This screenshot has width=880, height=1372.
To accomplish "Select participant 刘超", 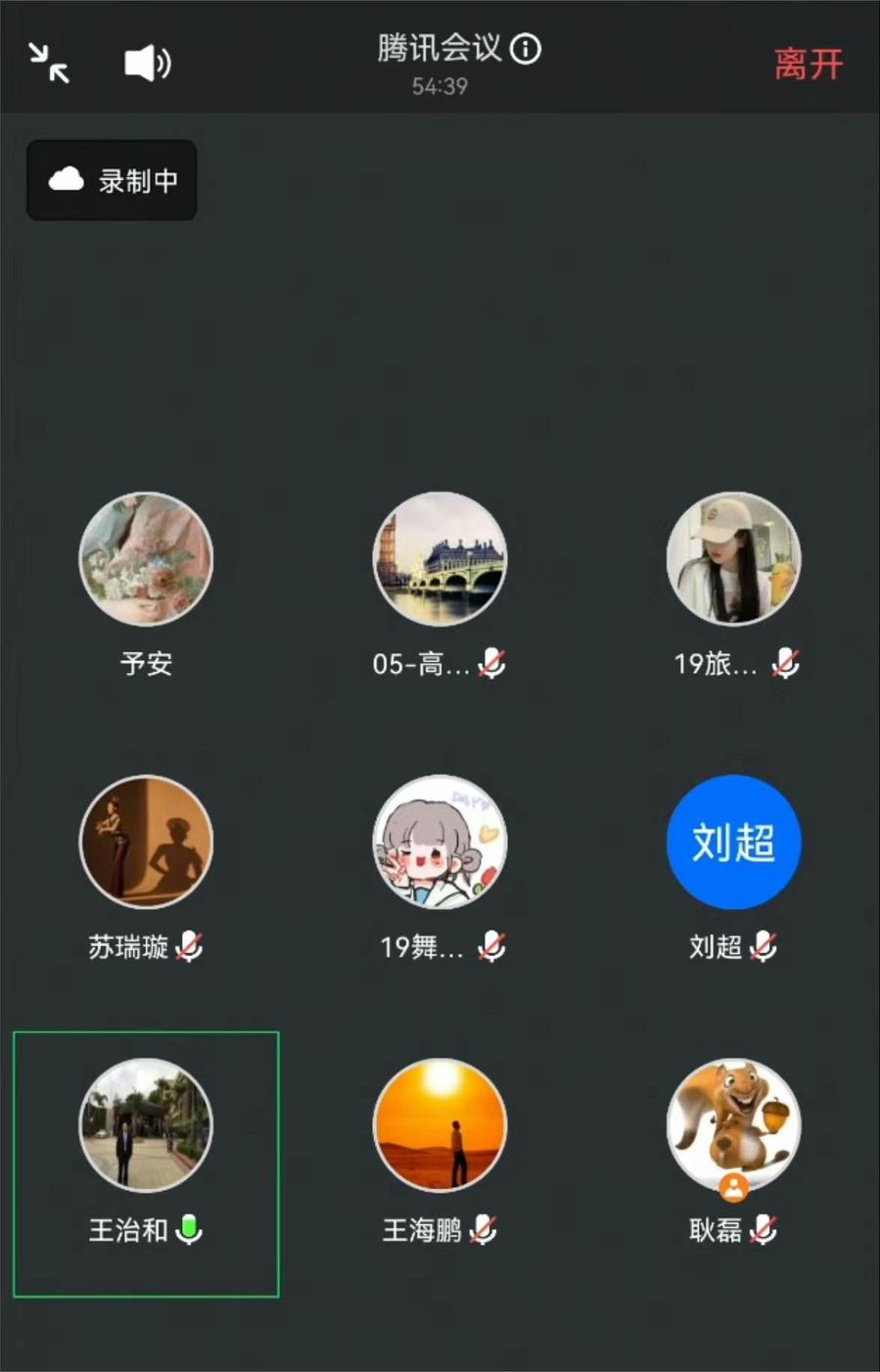I will point(733,843).
